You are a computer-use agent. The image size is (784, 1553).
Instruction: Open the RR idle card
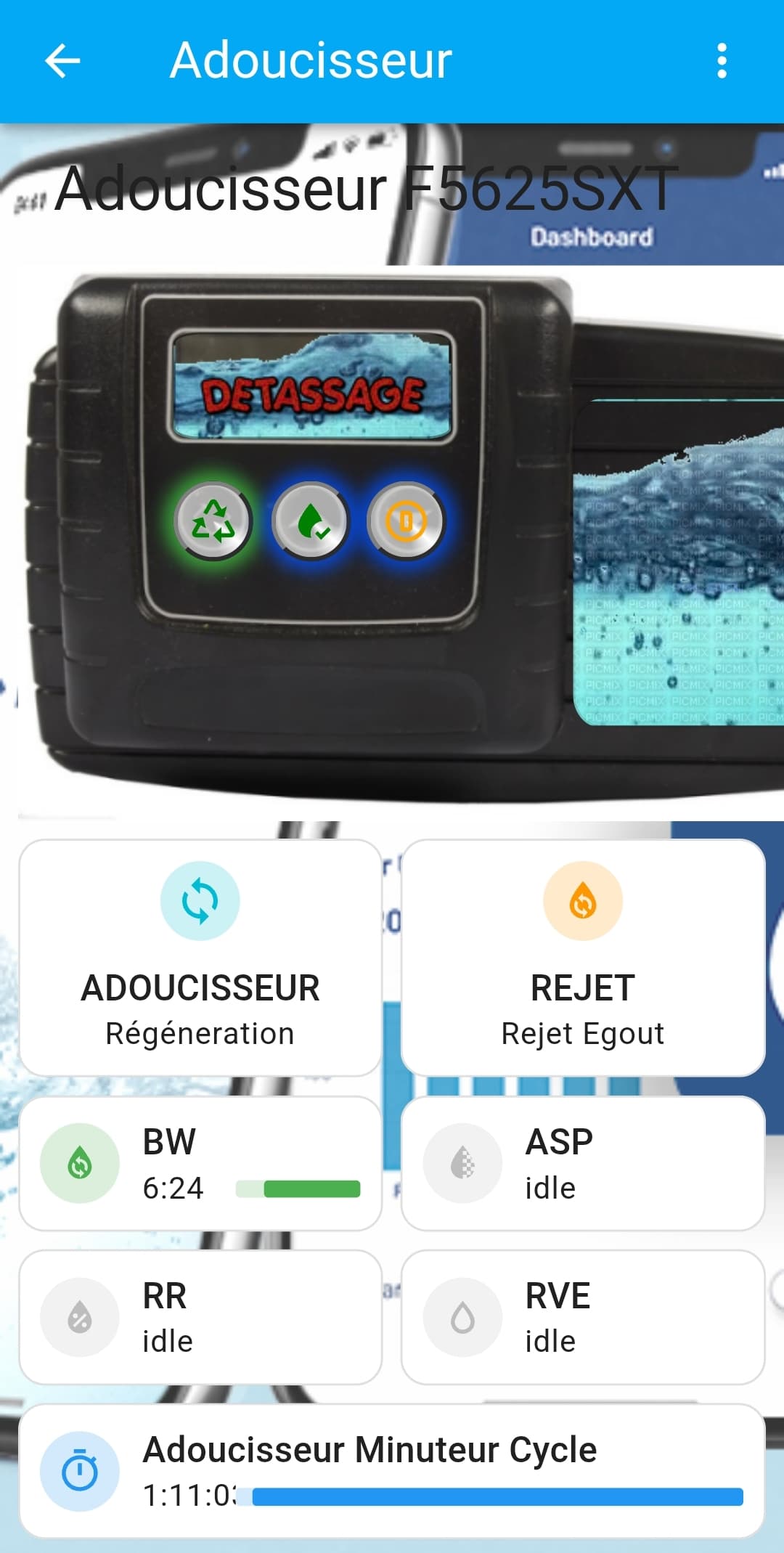coord(200,1317)
